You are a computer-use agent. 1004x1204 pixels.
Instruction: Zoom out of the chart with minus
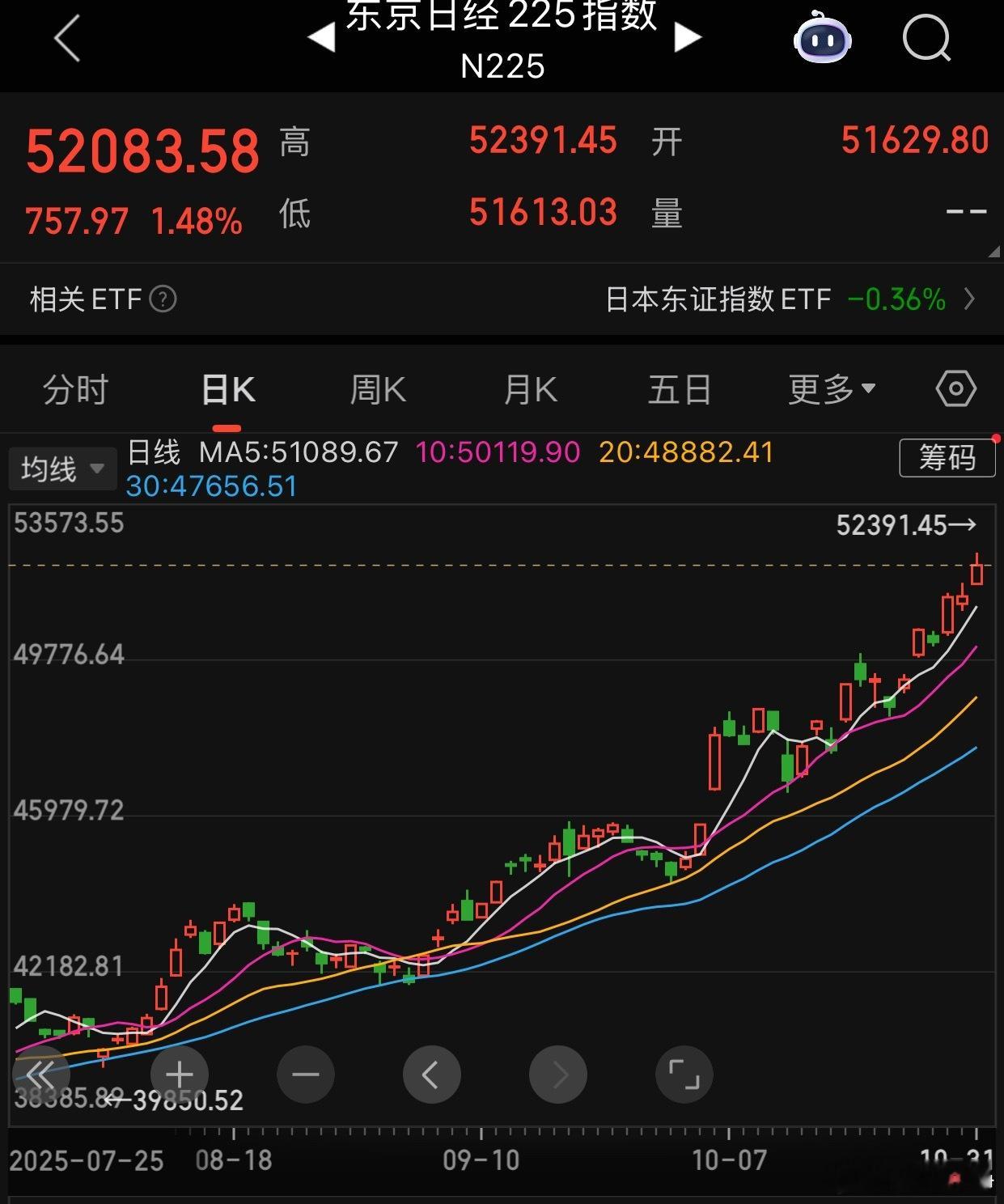[306, 1075]
